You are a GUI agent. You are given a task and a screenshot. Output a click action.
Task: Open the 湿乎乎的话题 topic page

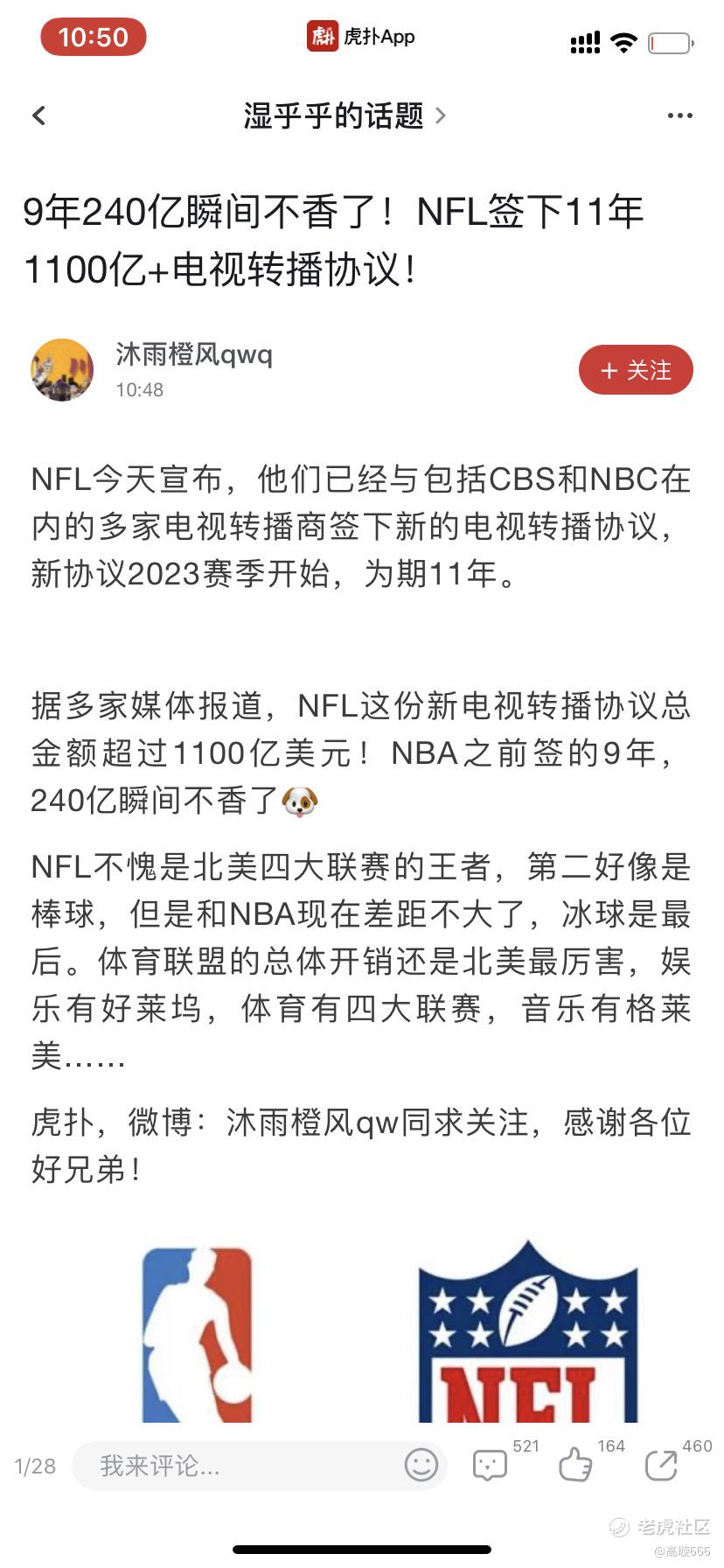tap(345, 115)
